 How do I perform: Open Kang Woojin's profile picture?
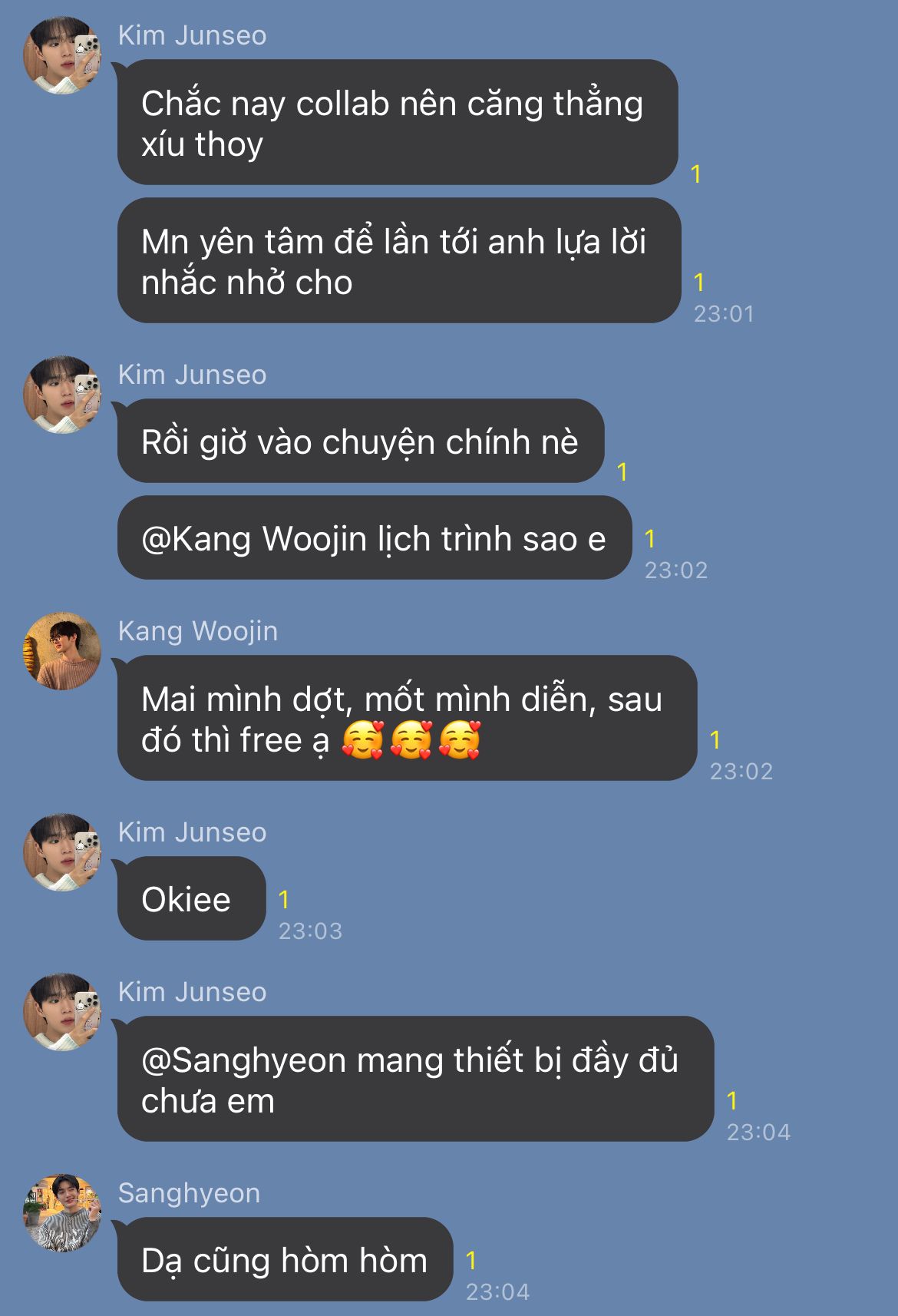tap(62, 651)
